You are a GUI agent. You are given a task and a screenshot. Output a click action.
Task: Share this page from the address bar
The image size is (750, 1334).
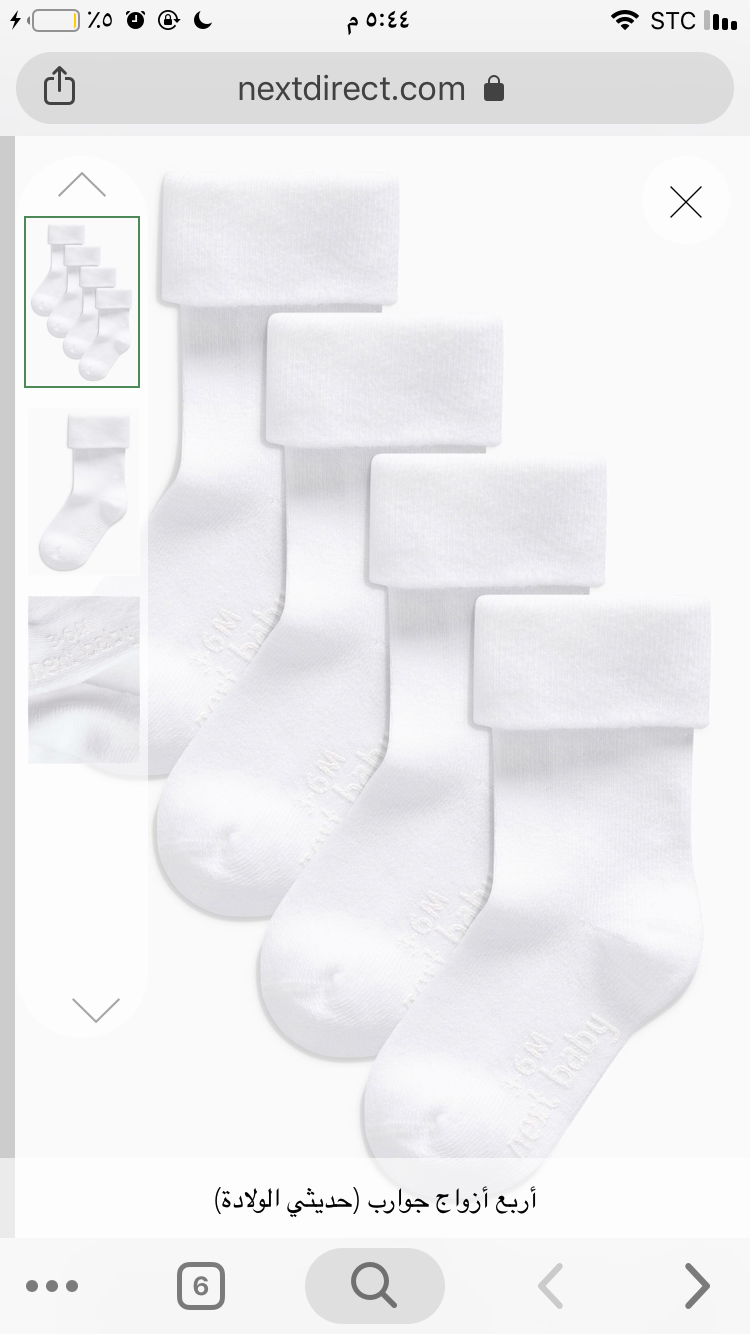click(60, 88)
